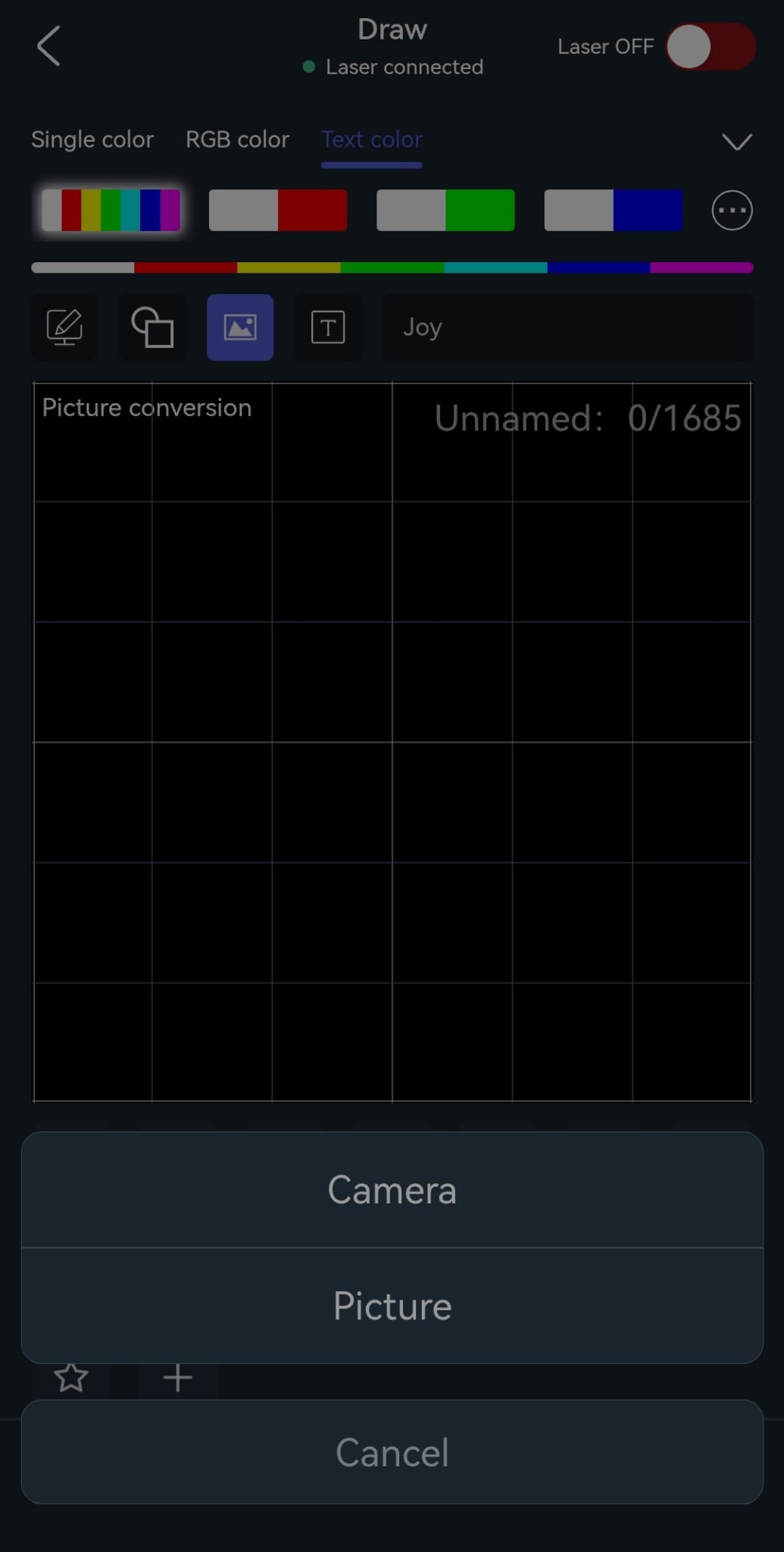This screenshot has height=1552, width=784.
Task: Pick the gray and green swatch
Action: coord(445,210)
